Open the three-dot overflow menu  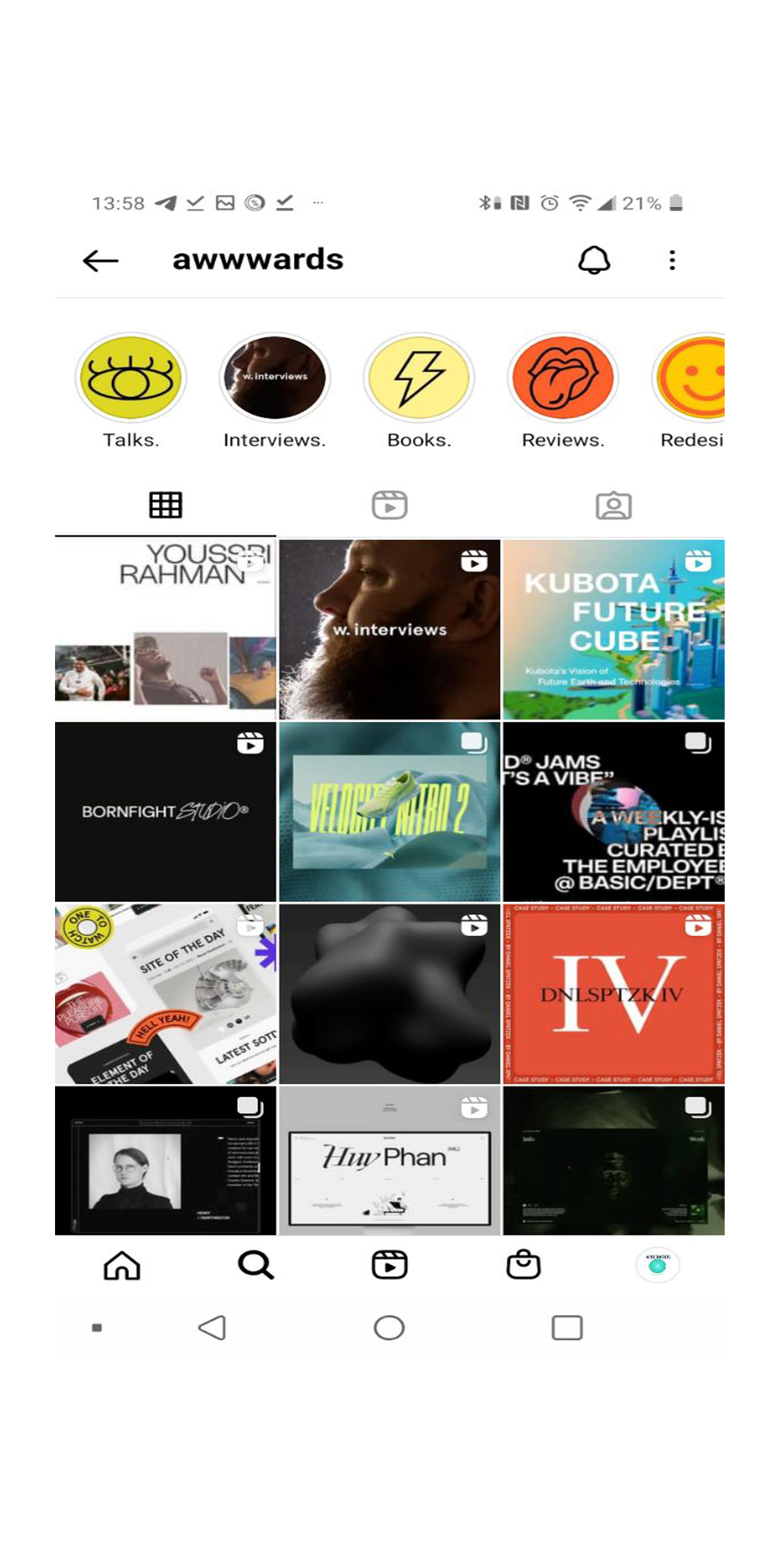pos(672,261)
